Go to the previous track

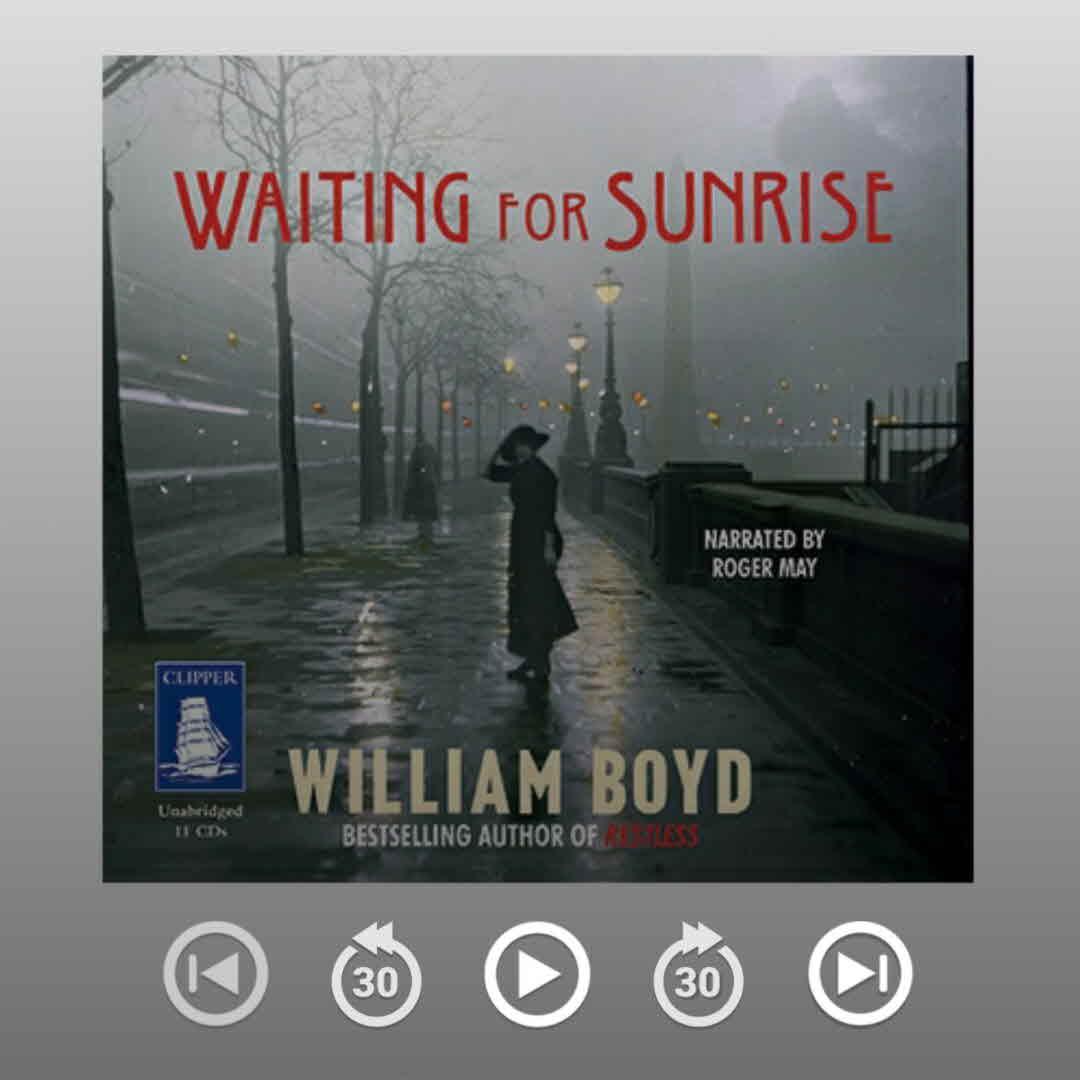[216, 974]
